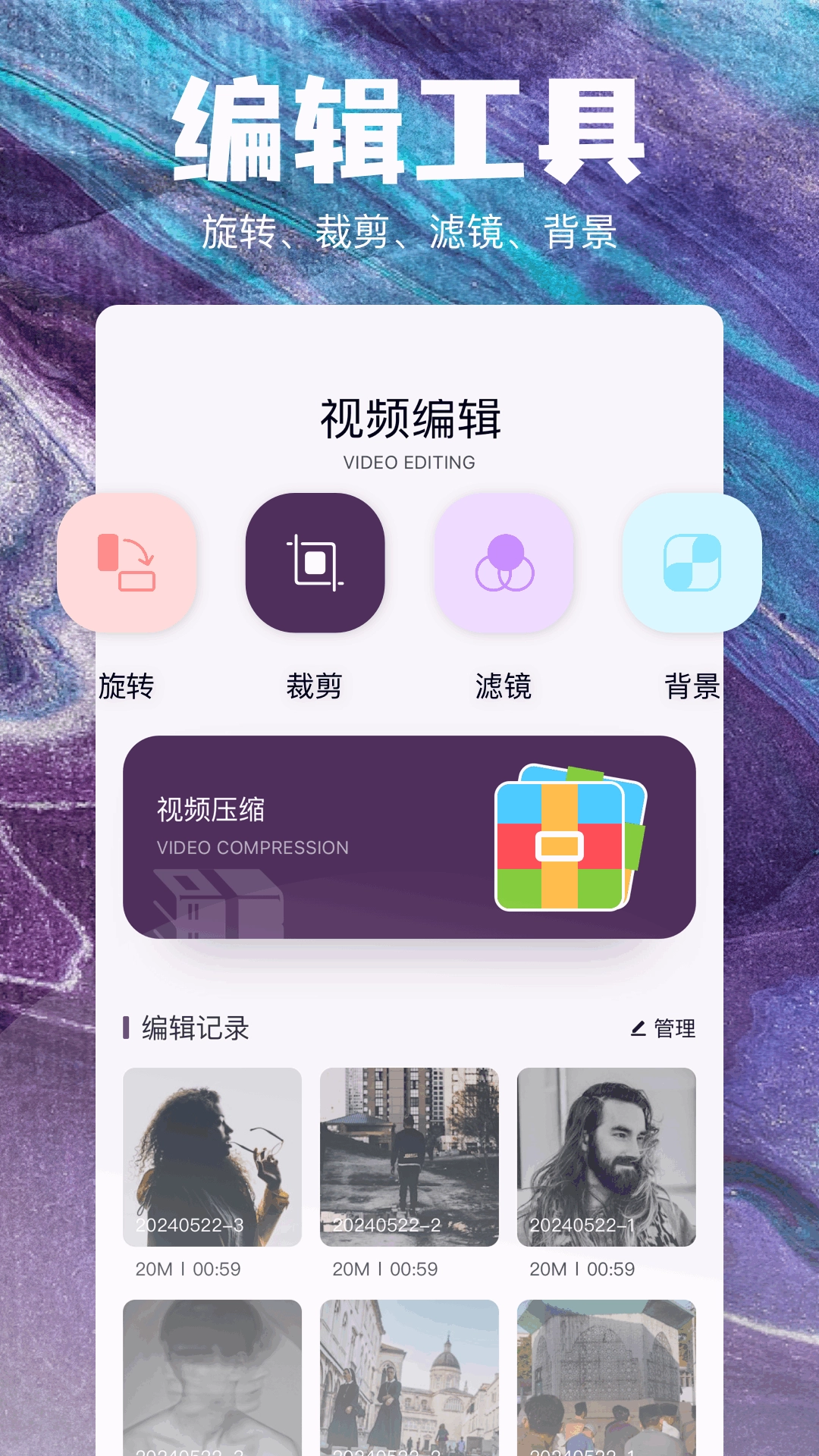
Task: Tap the 背景 text label
Action: (x=691, y=686)
